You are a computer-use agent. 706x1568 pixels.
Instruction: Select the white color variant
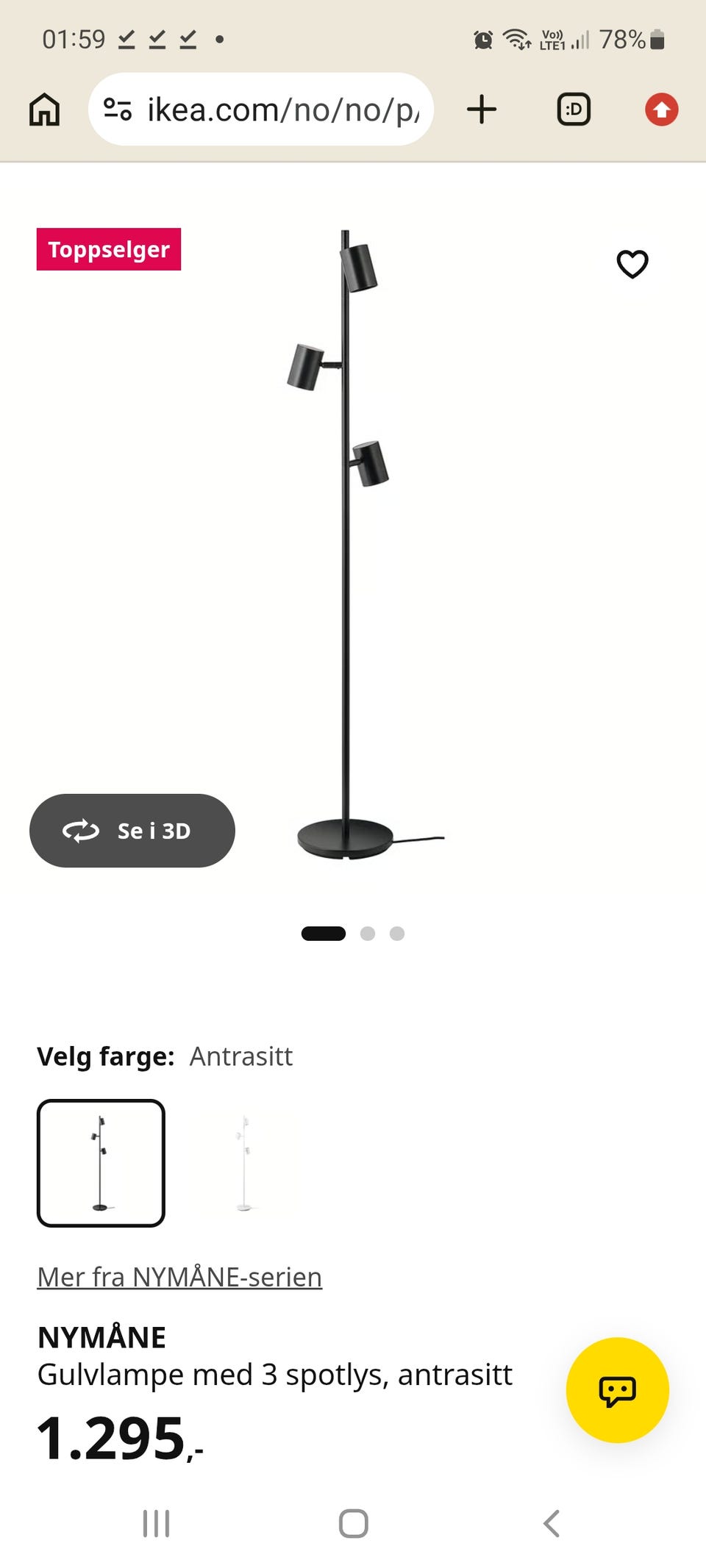[x=244, y=1163]
